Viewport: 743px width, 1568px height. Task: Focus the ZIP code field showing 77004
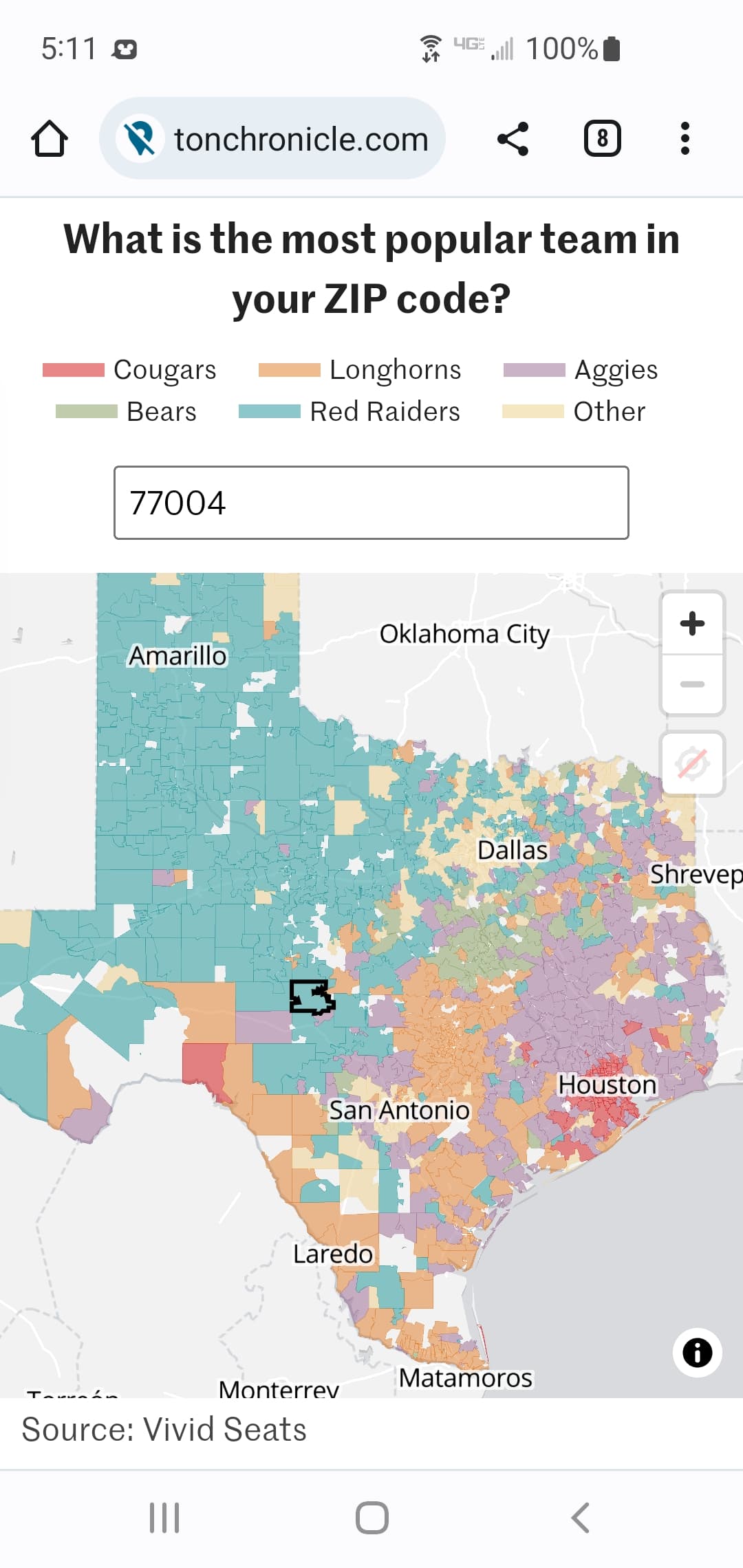[371, 503]
